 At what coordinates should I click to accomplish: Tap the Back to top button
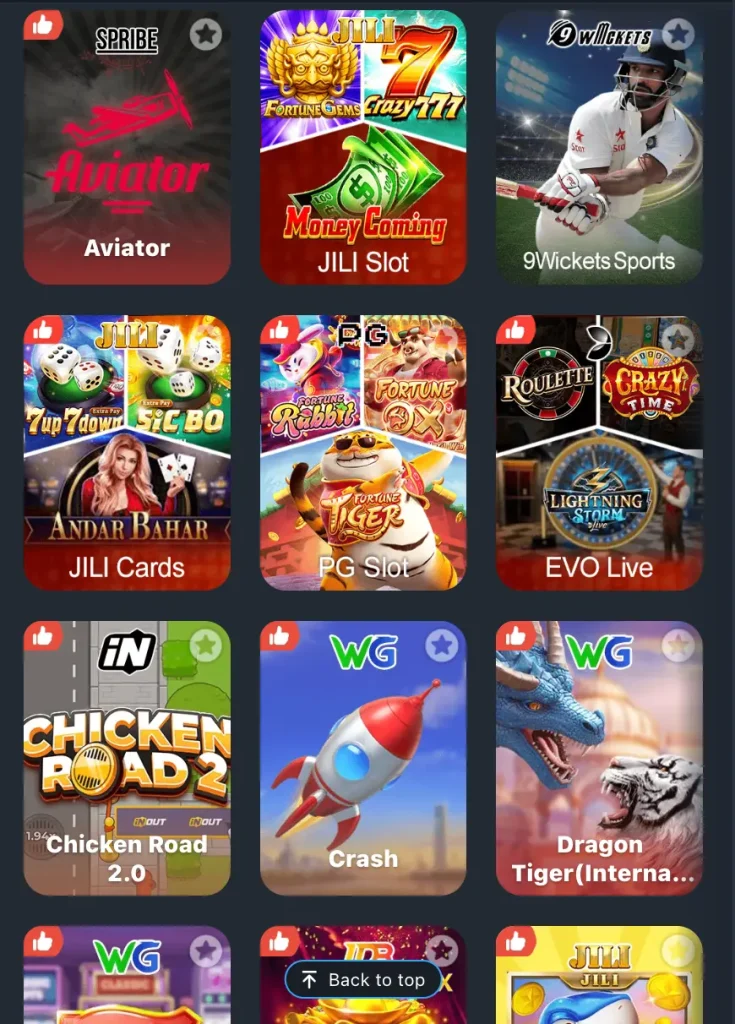364,980
